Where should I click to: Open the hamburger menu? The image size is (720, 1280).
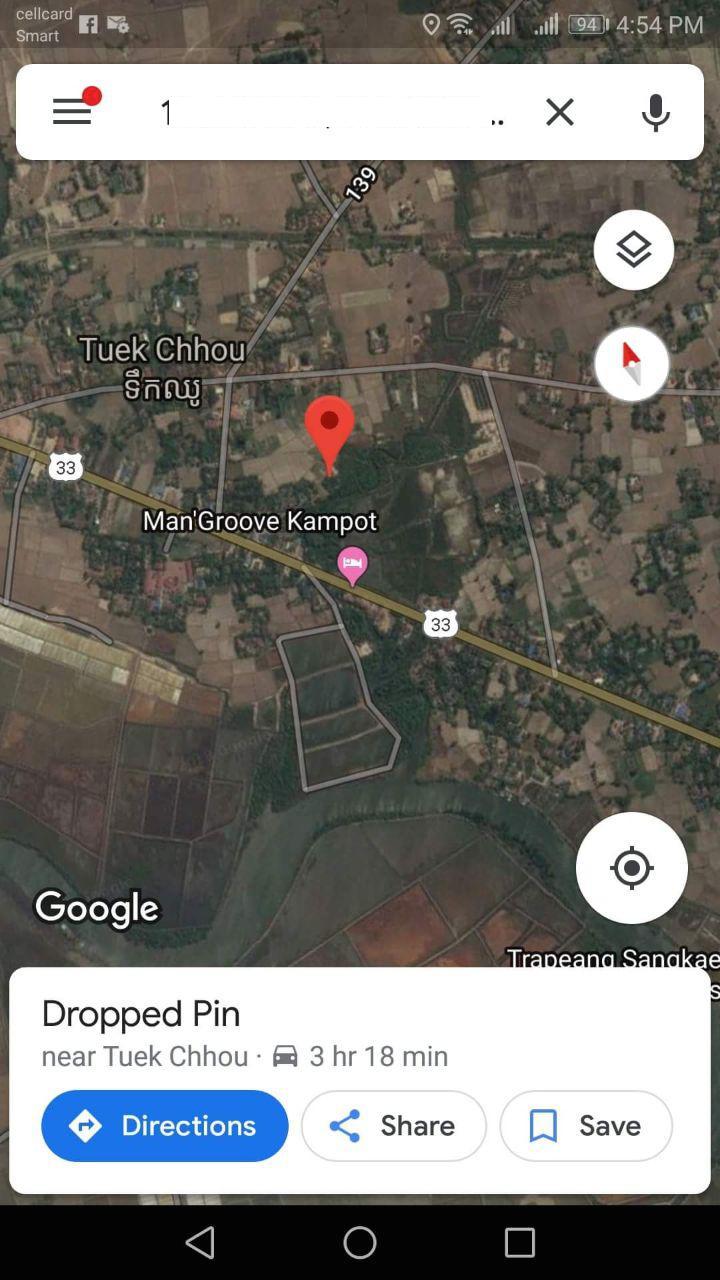pos(72,111)
